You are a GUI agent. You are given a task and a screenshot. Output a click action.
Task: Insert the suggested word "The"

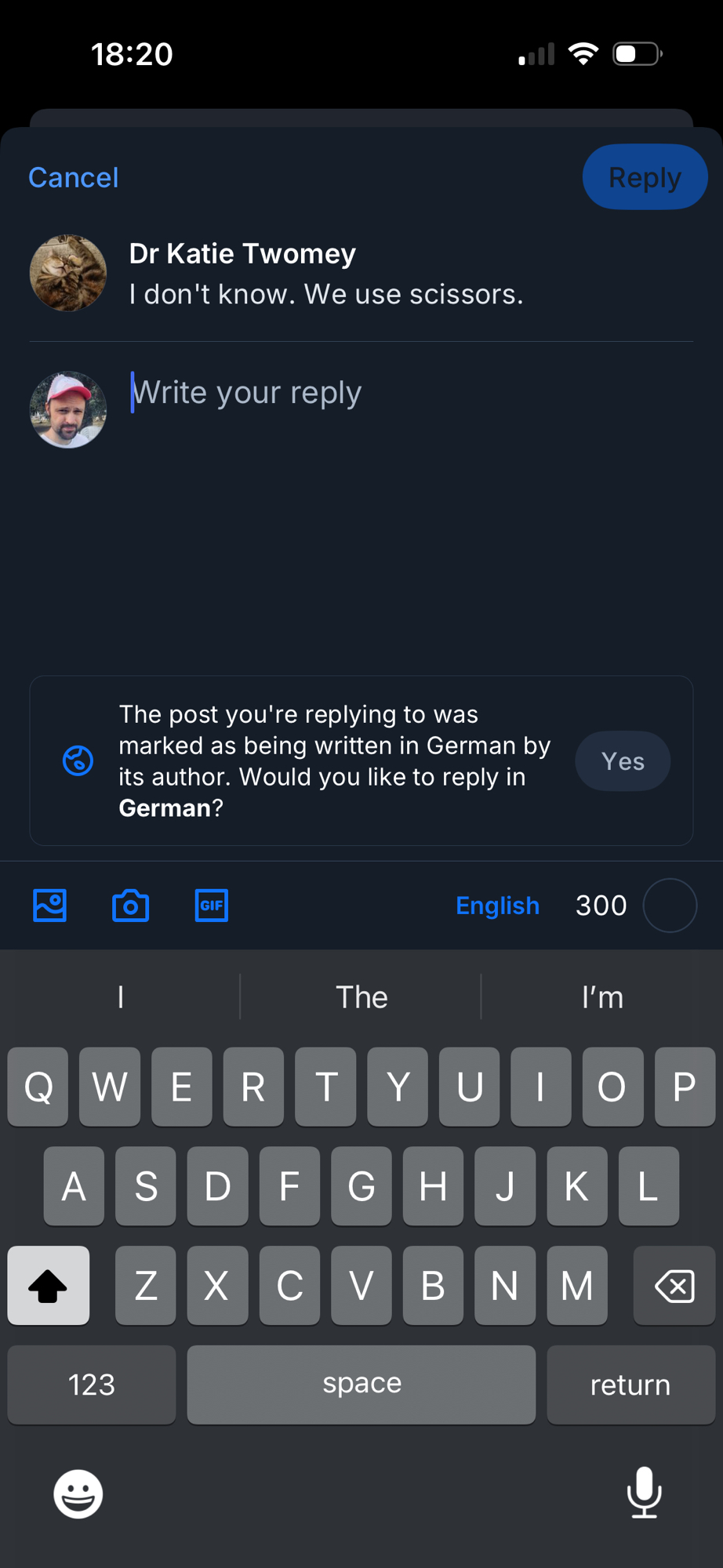[361, 997]
